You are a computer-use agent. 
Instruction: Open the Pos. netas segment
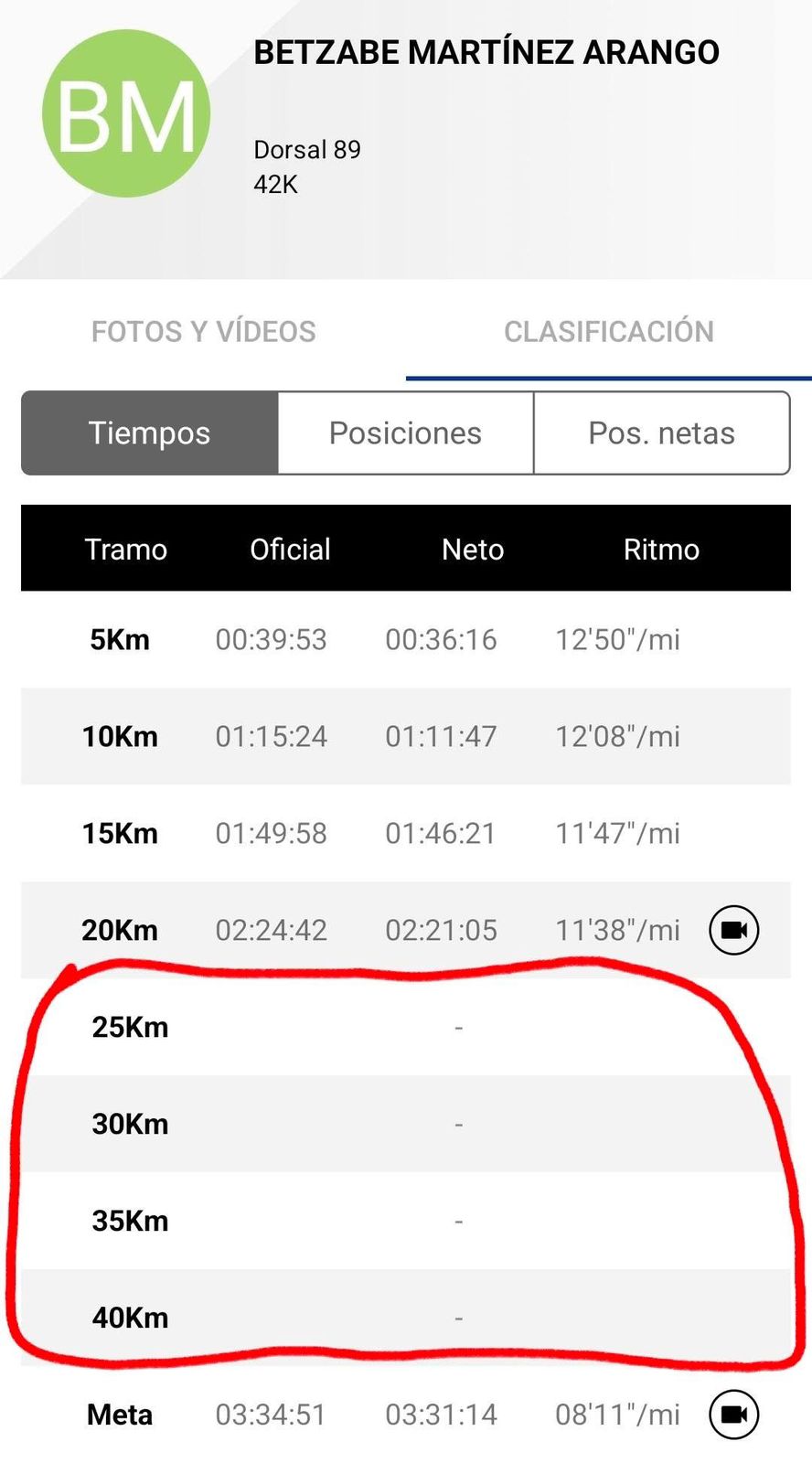tap(661, 433)
